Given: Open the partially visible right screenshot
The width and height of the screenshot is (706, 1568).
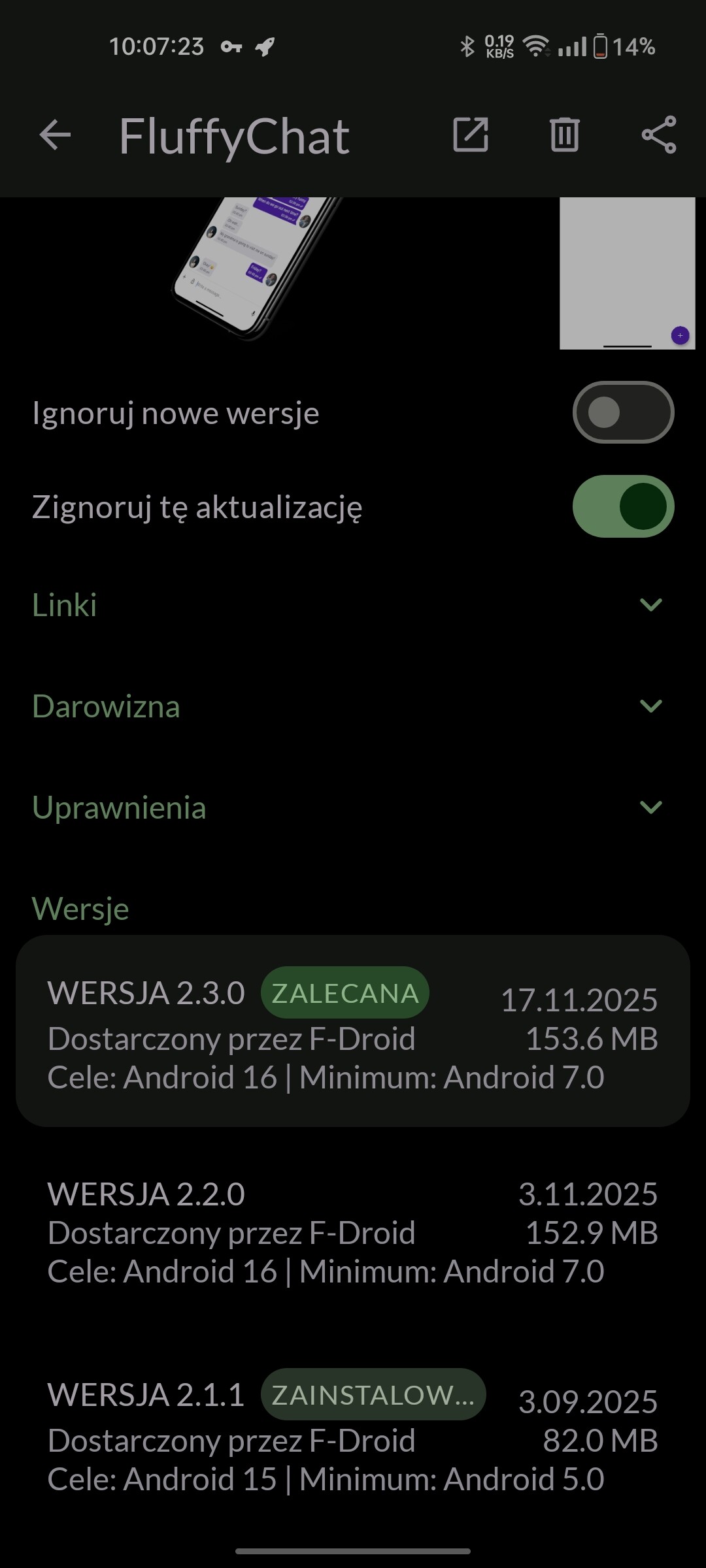Looking at the screenshot, I should pos(628,273).
